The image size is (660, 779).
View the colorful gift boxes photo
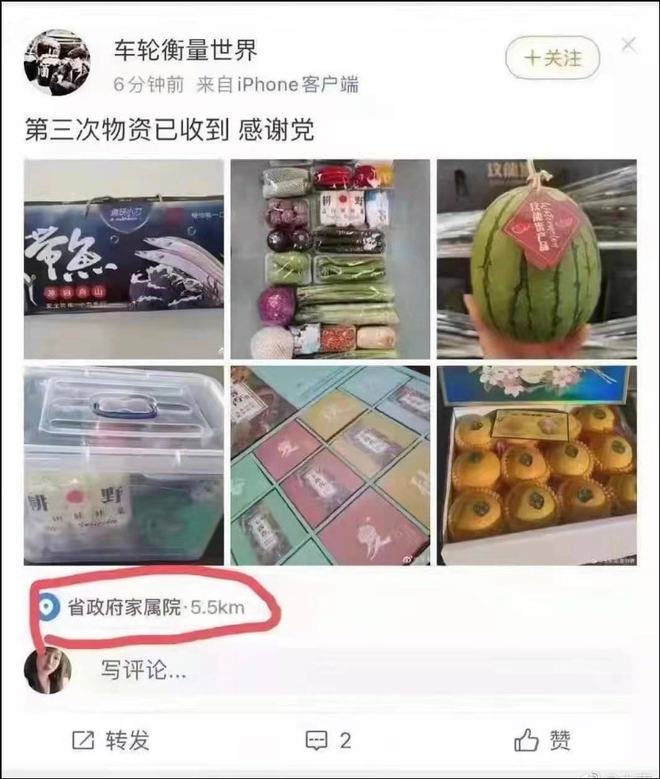(330, 465)
